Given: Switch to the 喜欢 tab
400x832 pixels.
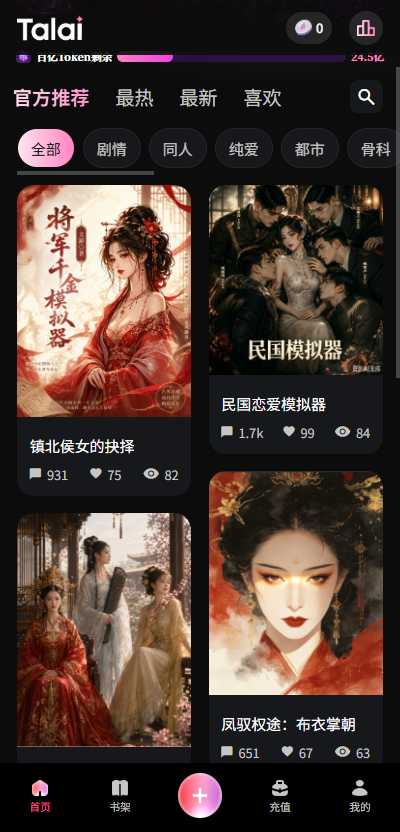Looking at the screenshot, I should (x=262, y=98).
